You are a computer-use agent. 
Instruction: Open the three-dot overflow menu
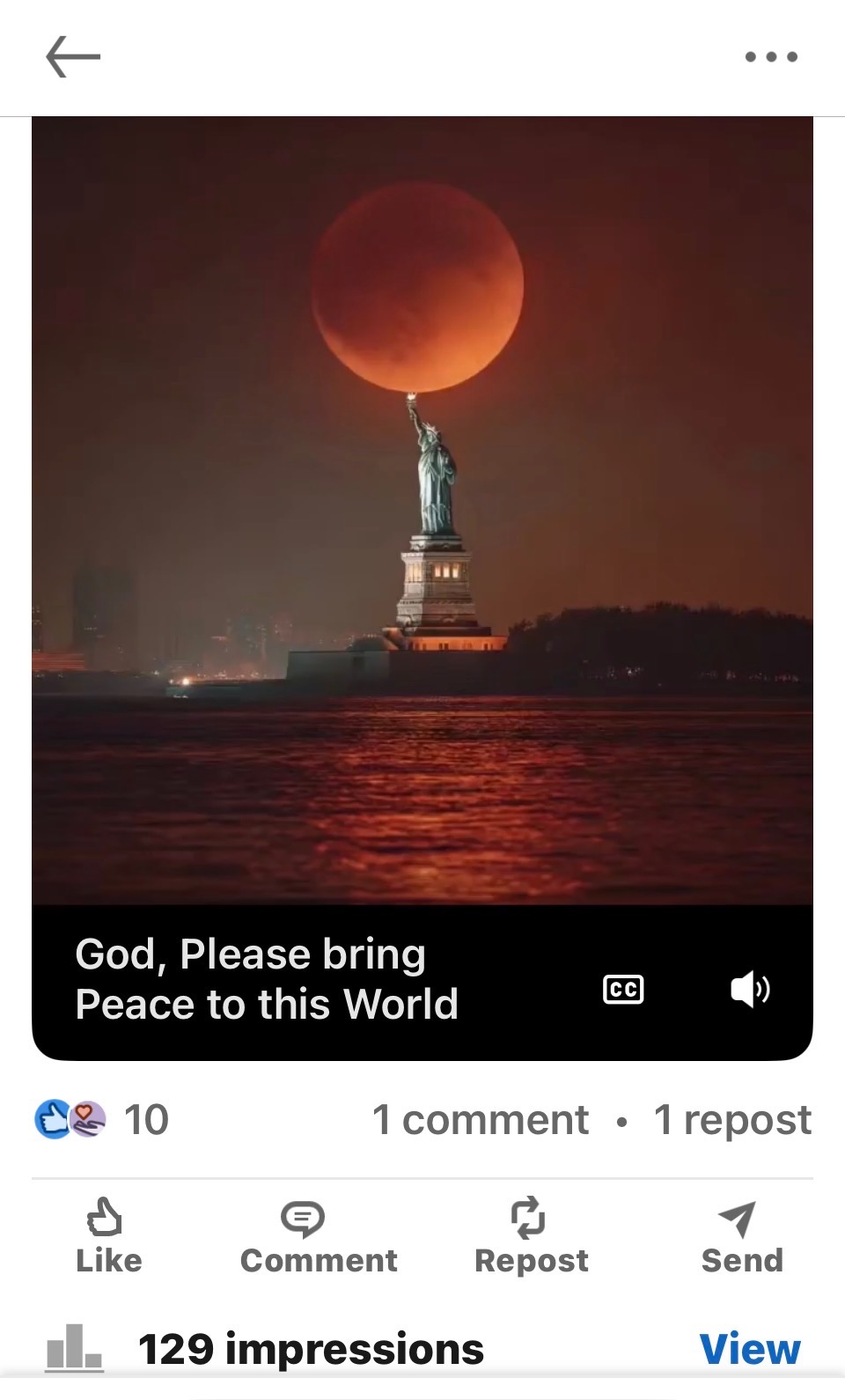(771, 57)
